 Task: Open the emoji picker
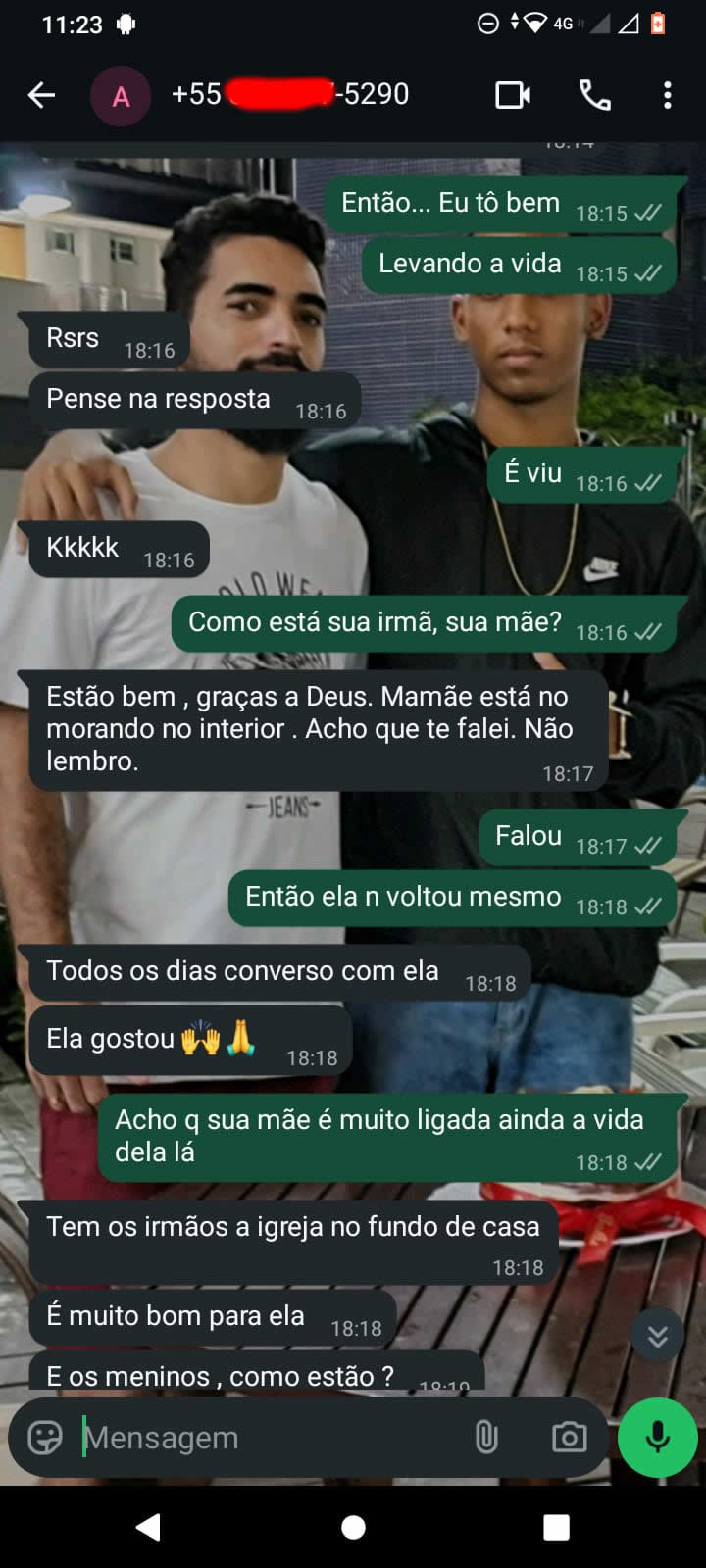[45, 1438]
